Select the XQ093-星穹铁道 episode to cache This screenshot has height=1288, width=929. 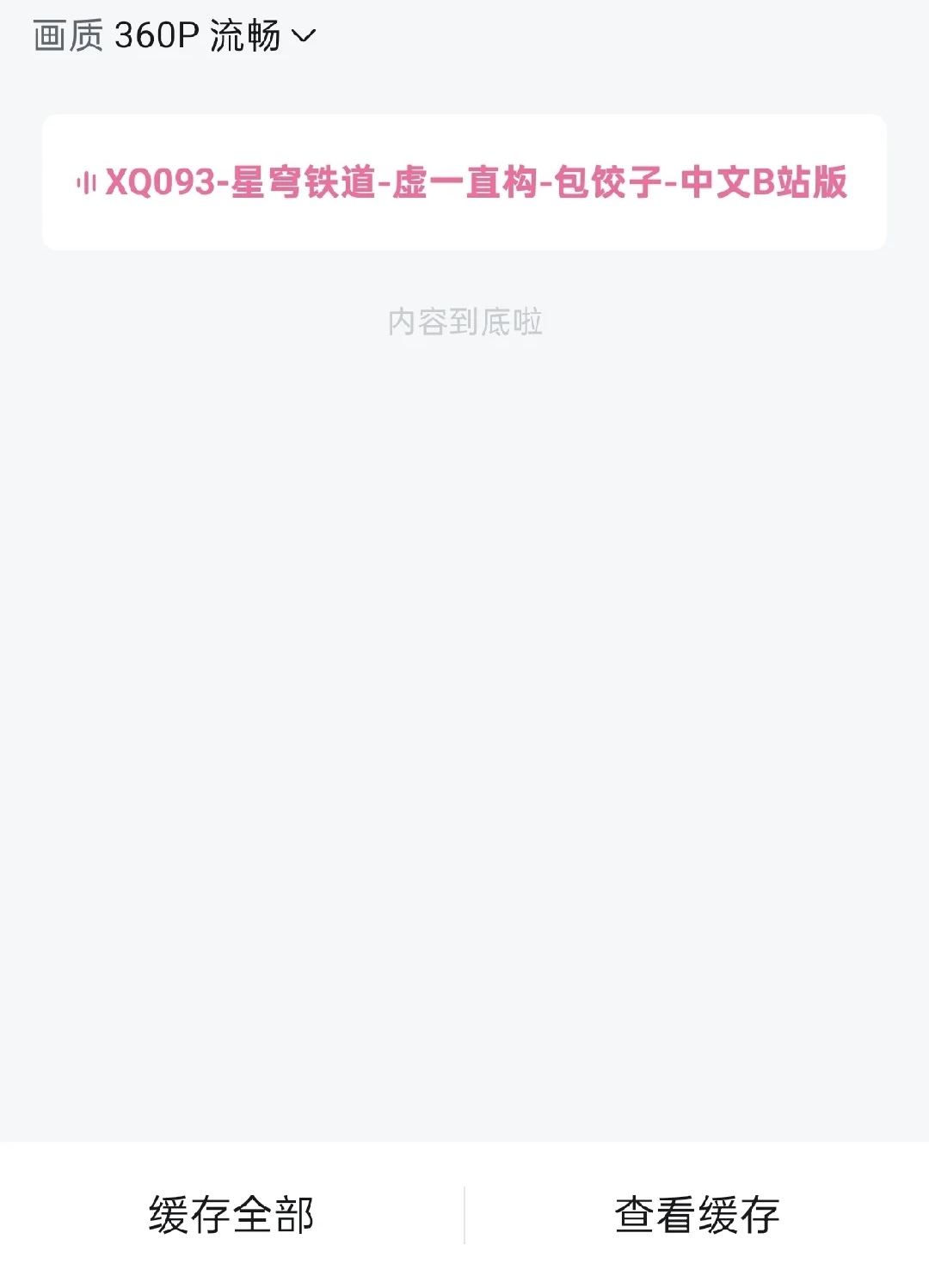point(464,182)
